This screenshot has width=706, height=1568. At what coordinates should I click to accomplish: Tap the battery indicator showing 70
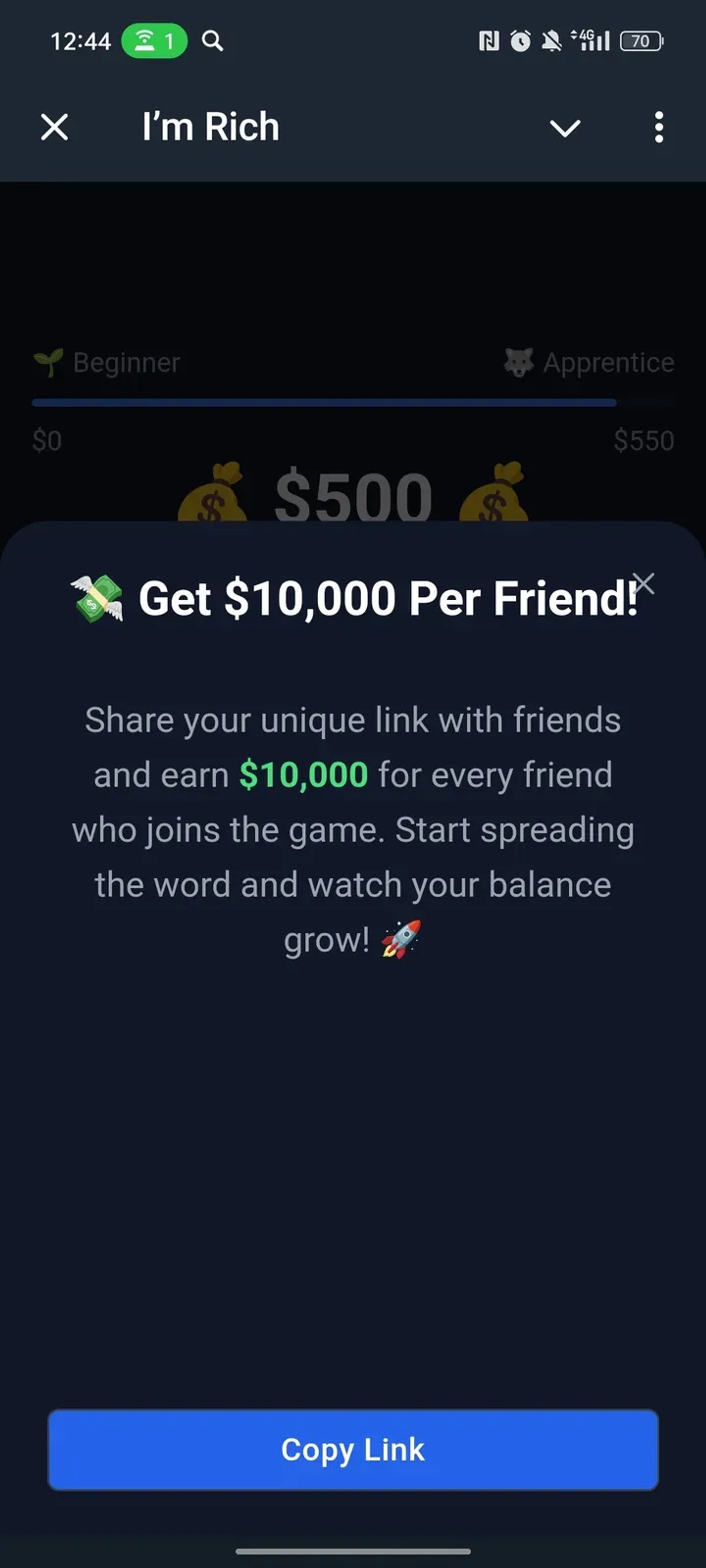642,41
